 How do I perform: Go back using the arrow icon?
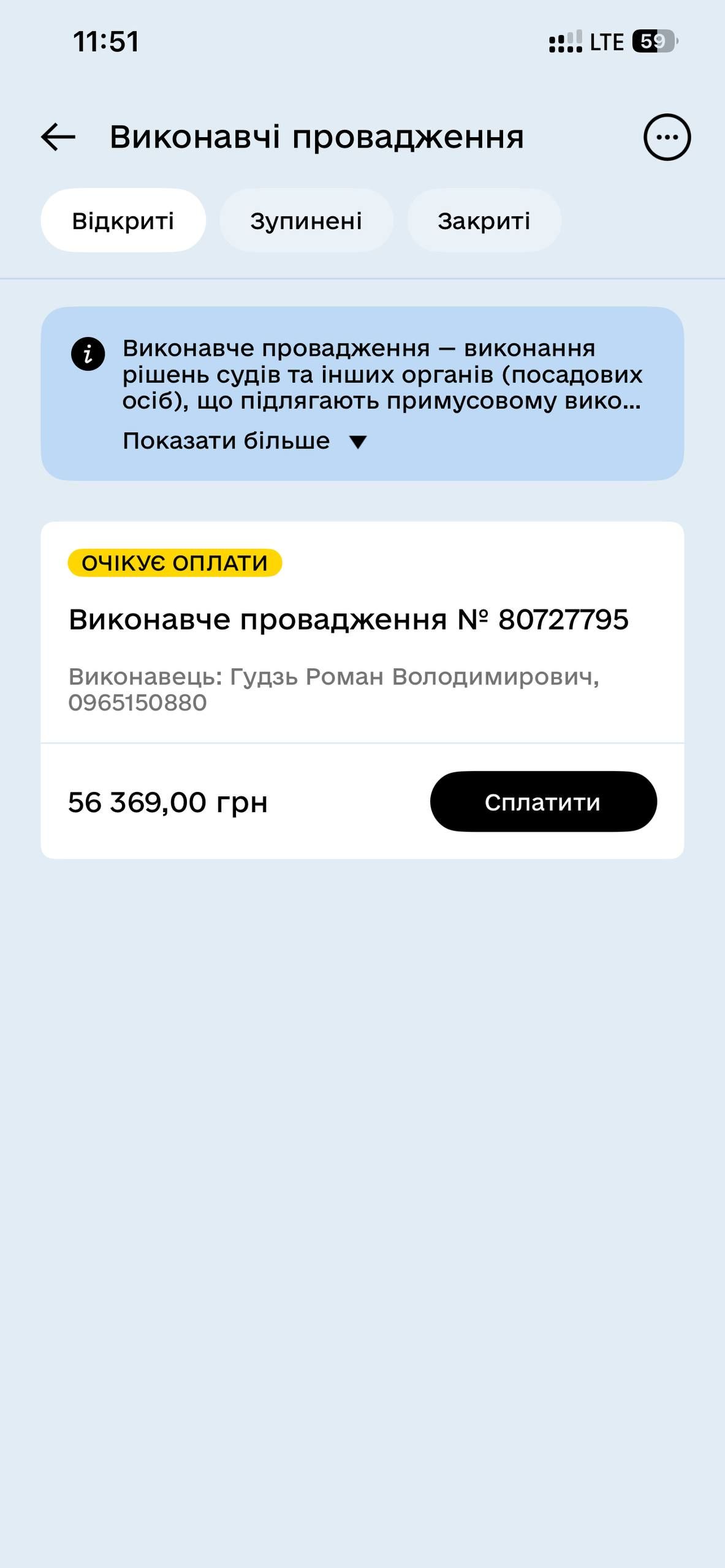pyautogui.click(x=58, y=137)
